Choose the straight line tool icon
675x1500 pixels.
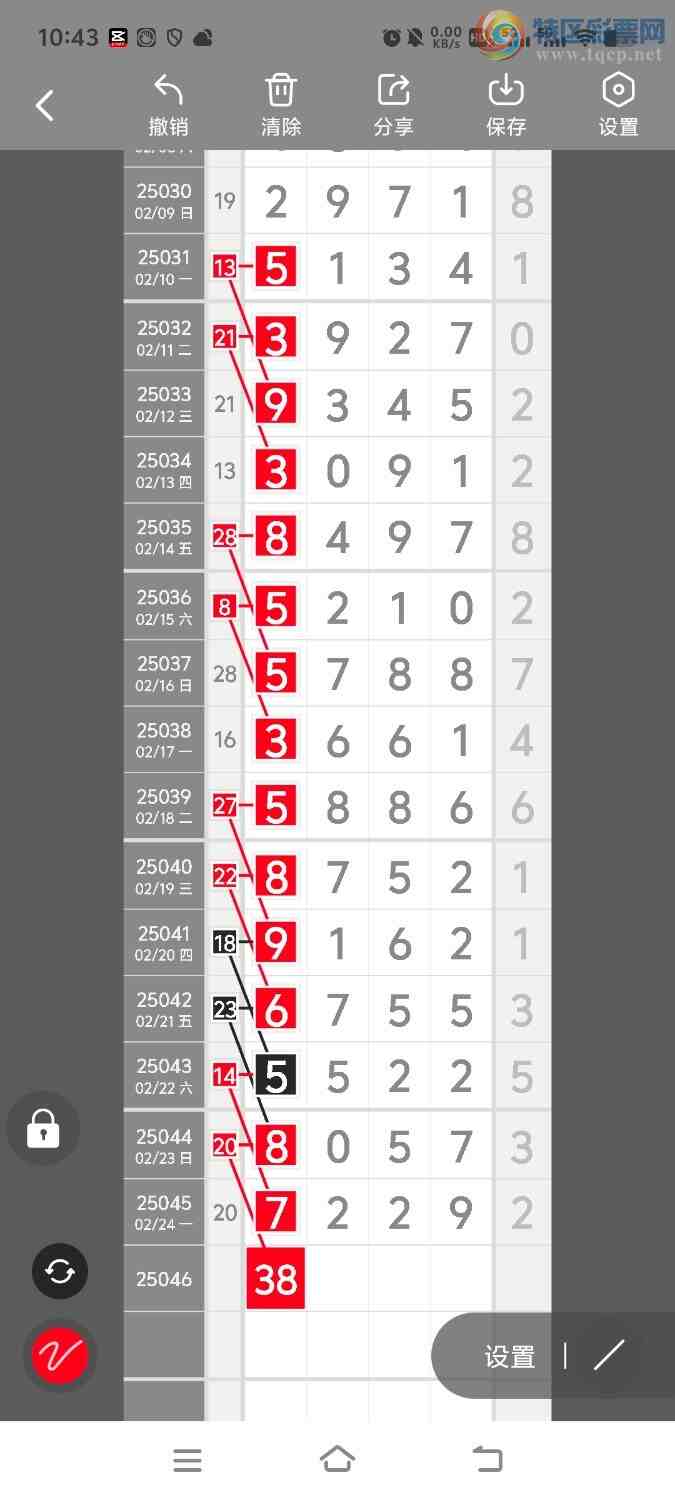[x=608, y=1355]
